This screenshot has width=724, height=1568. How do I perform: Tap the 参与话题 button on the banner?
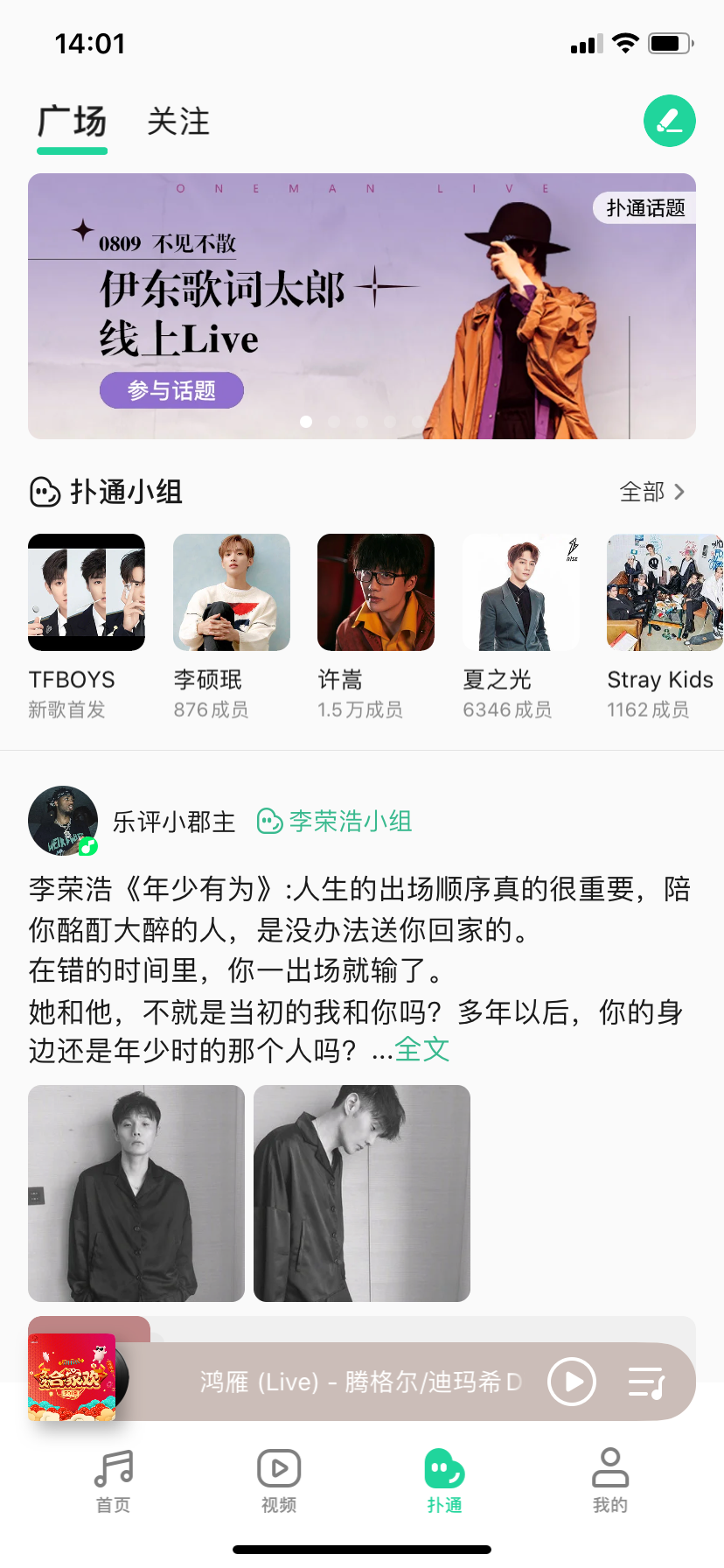[x=171, y=390]
